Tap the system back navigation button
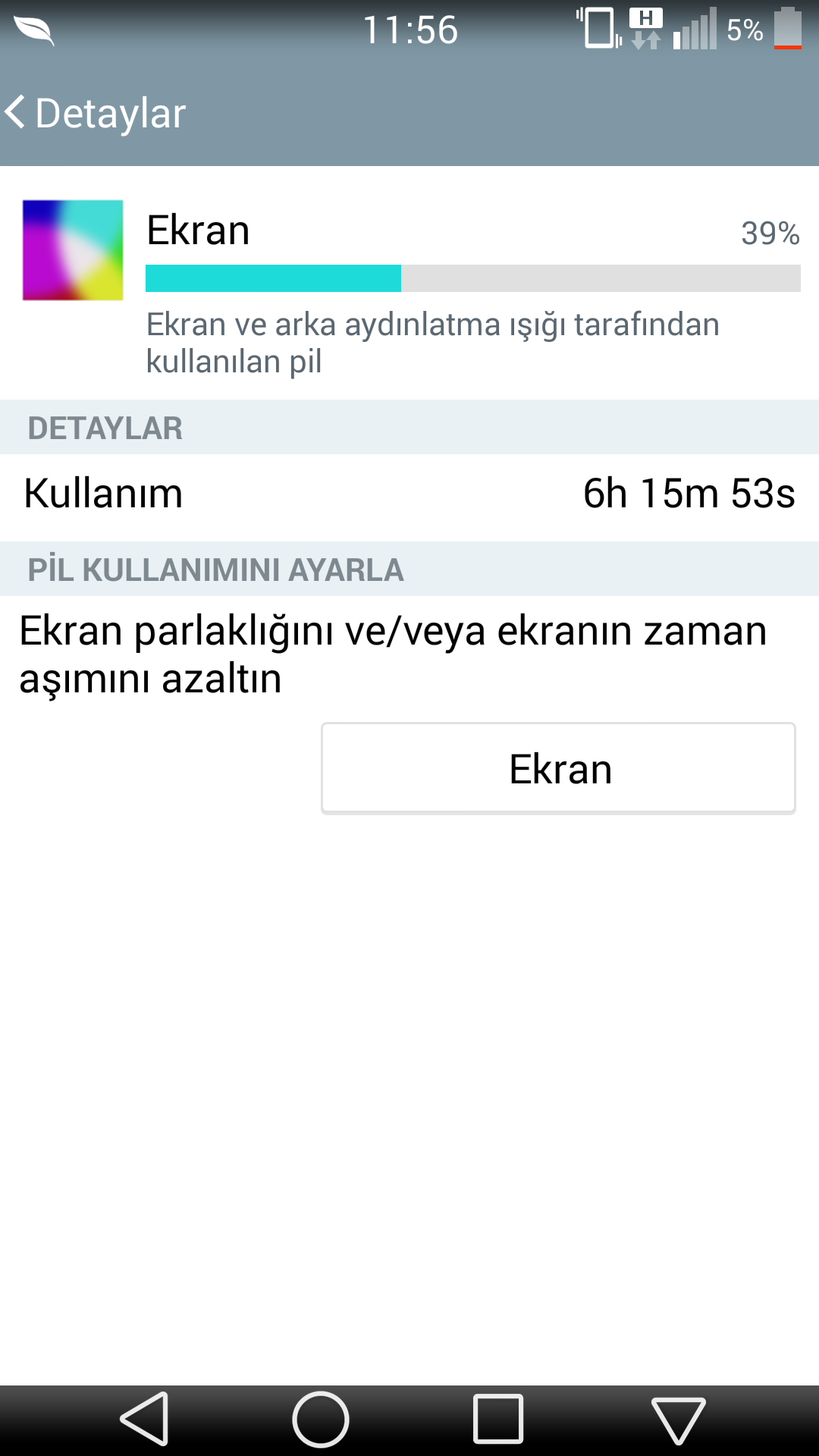The width and height of the screenshot is (819, 1456). point(144,1419)
